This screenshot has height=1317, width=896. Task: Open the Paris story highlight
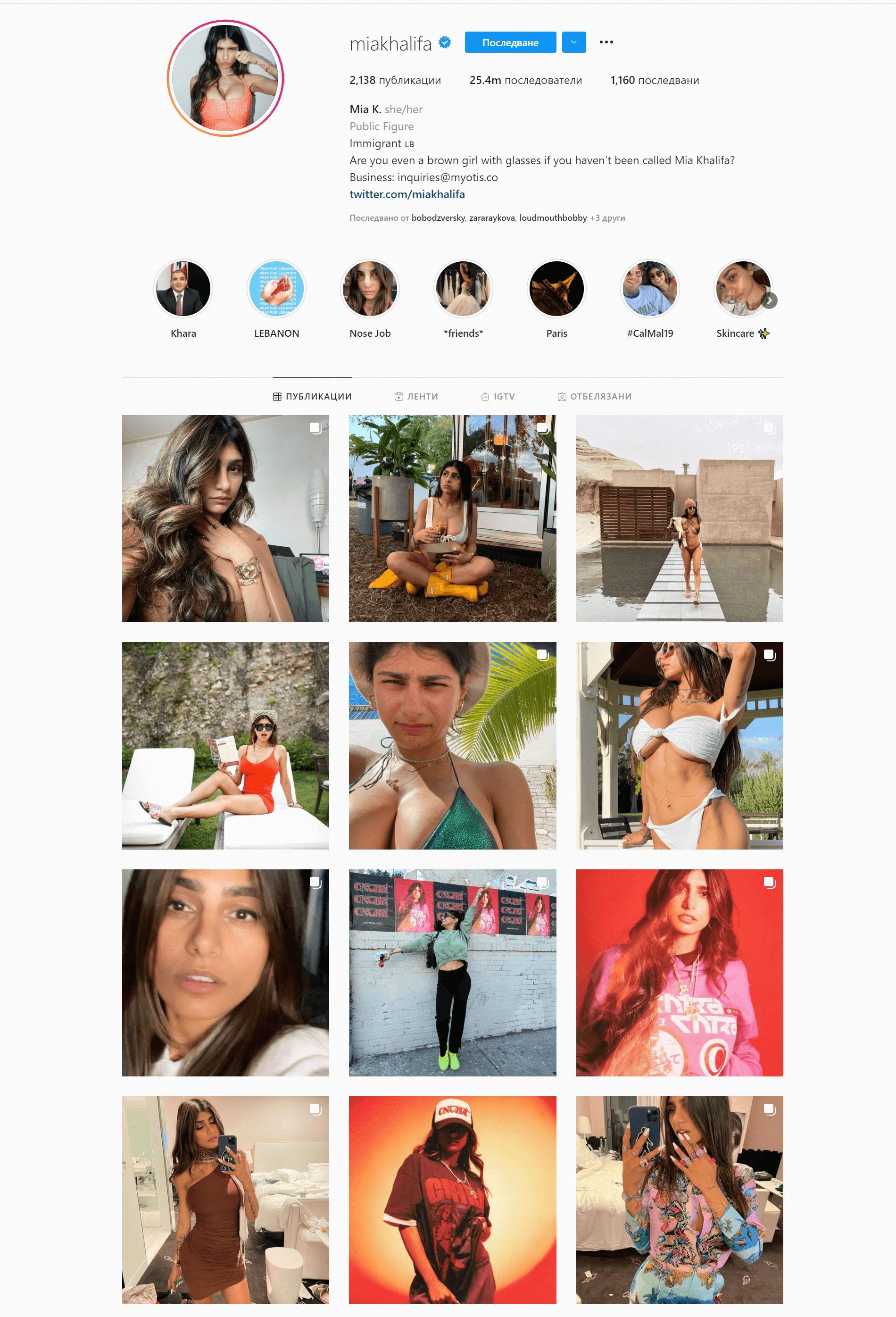click(556, 289)
